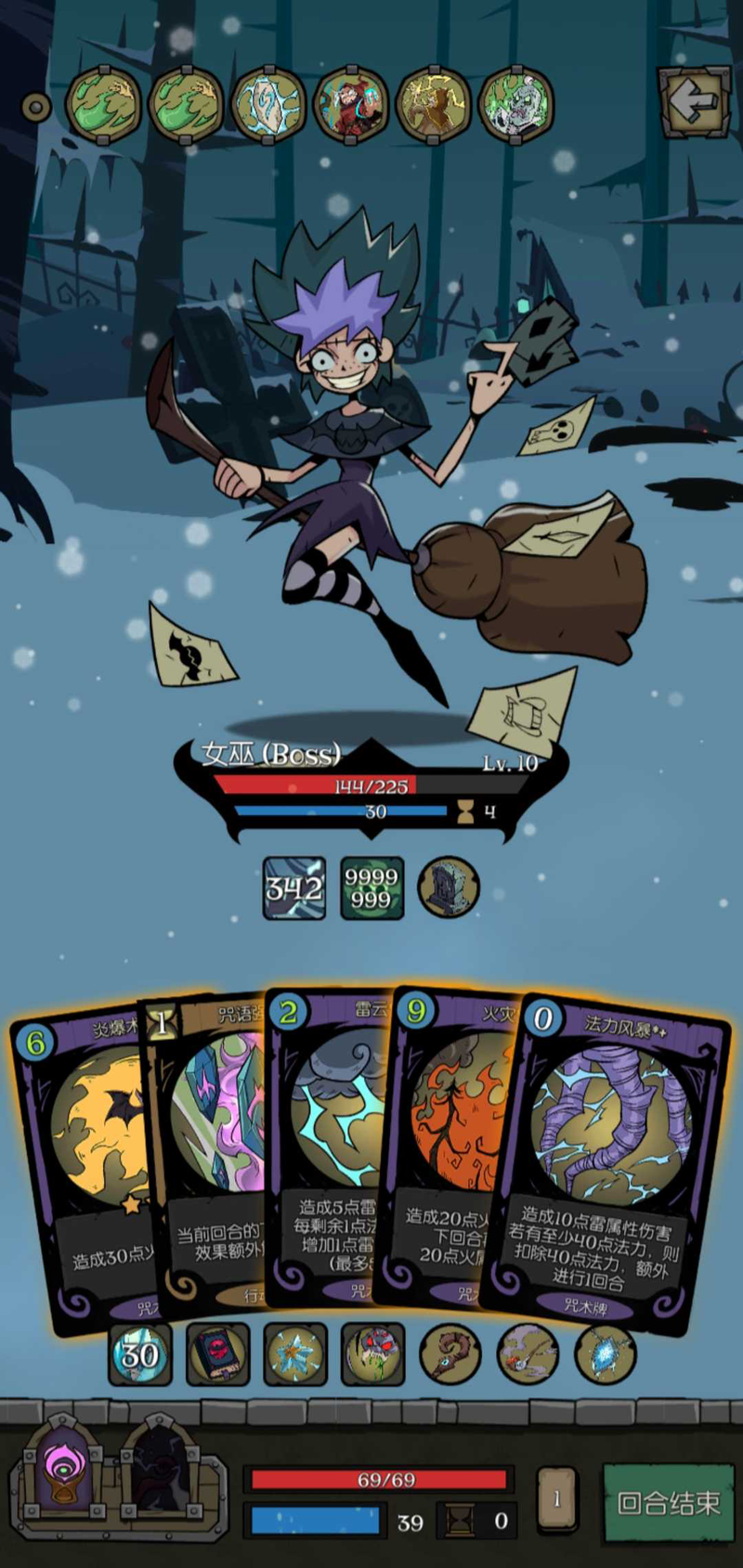Image resolution: width=743 pixels, height=1568 pixels.
Task: Open the relic icon showing 30
Action: (140, 1354)
